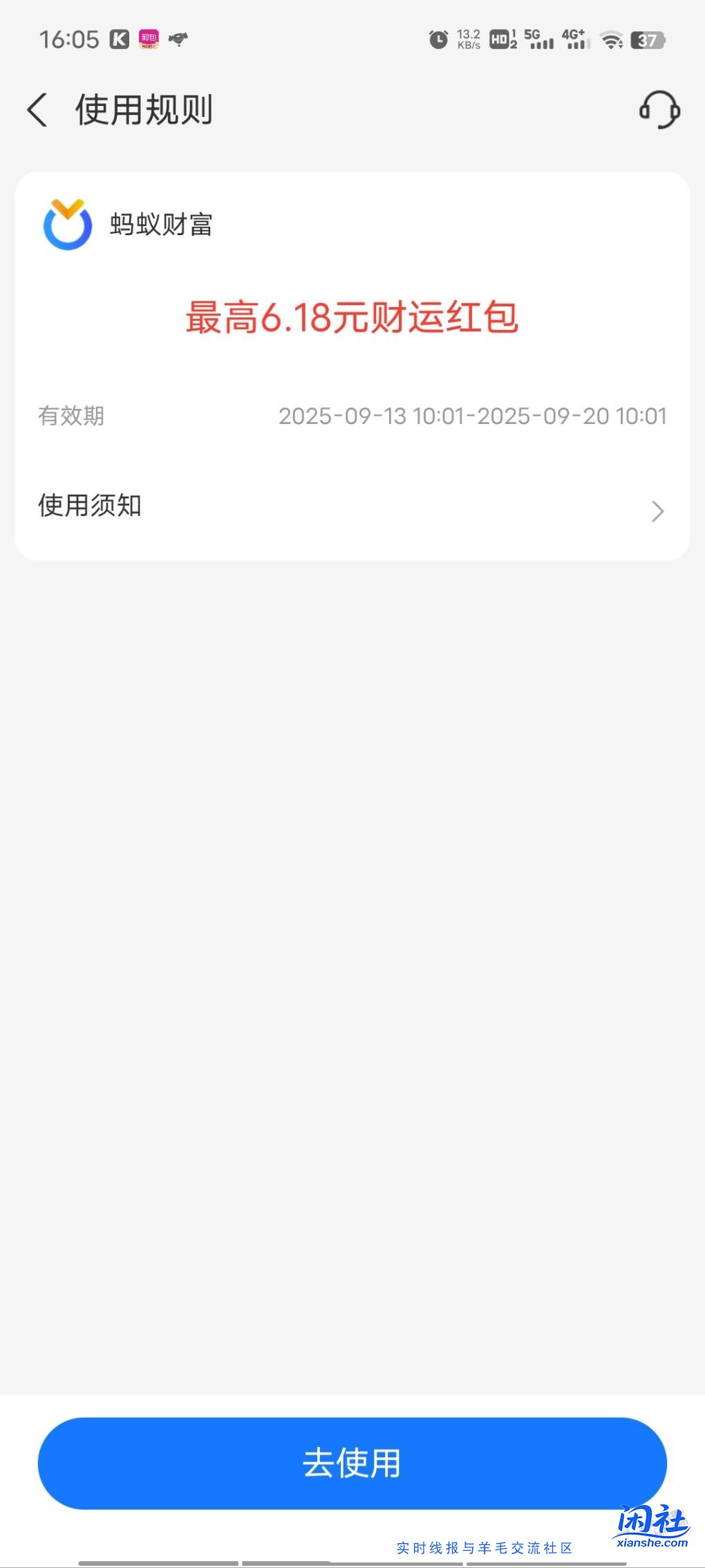Tap the K app icon in status bar

click(x=119, y=39)
